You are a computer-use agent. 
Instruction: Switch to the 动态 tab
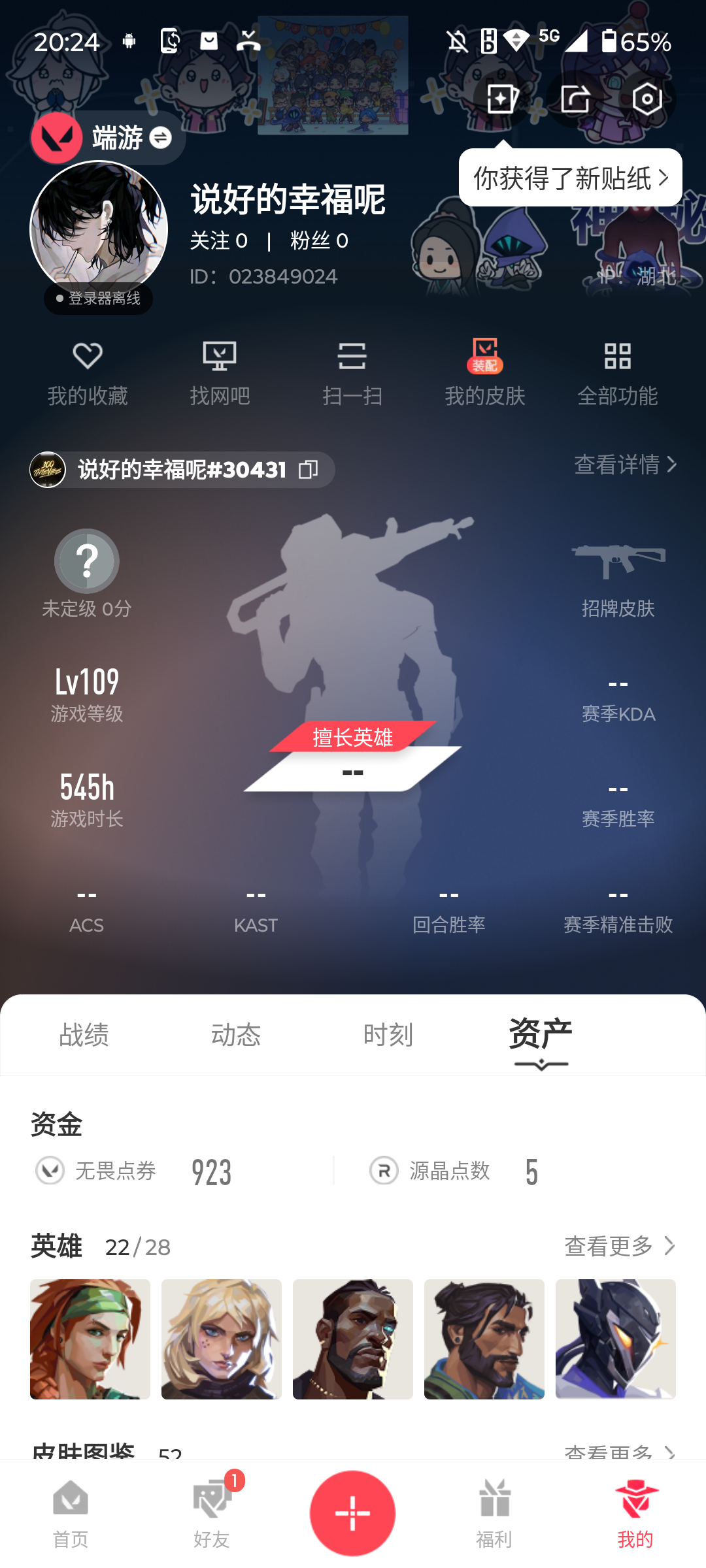236,1035
